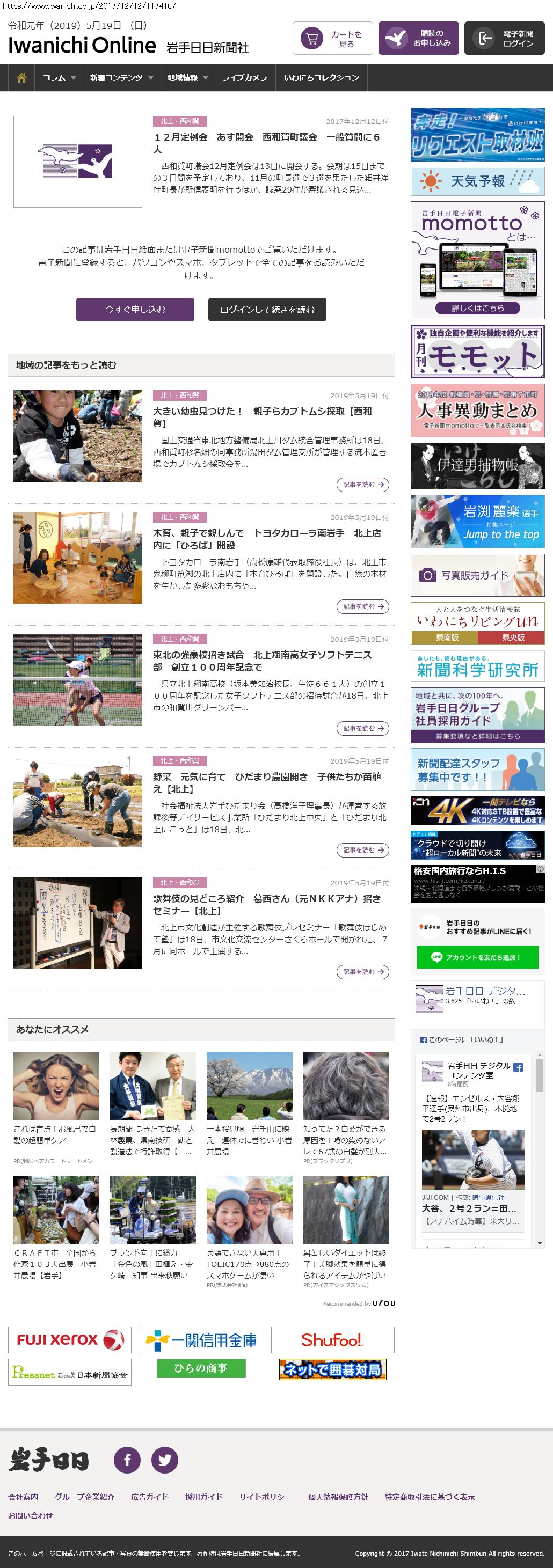Expand the コラム menu
Image resolution: width=553 pixels, height=1568 pixels.
click(59, 78)
